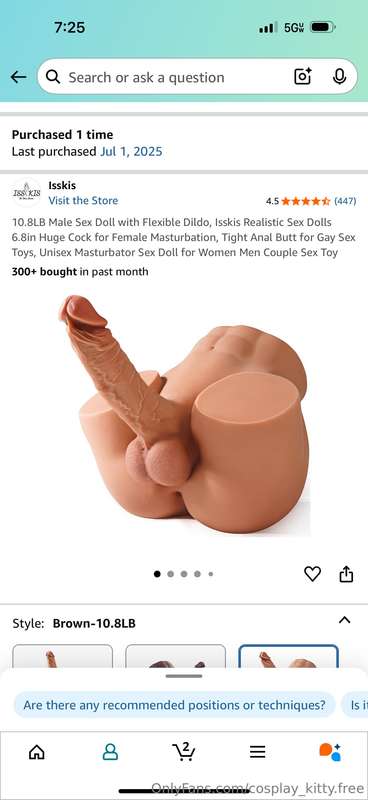Visit the Store link for Isskis

pos(83,201)
